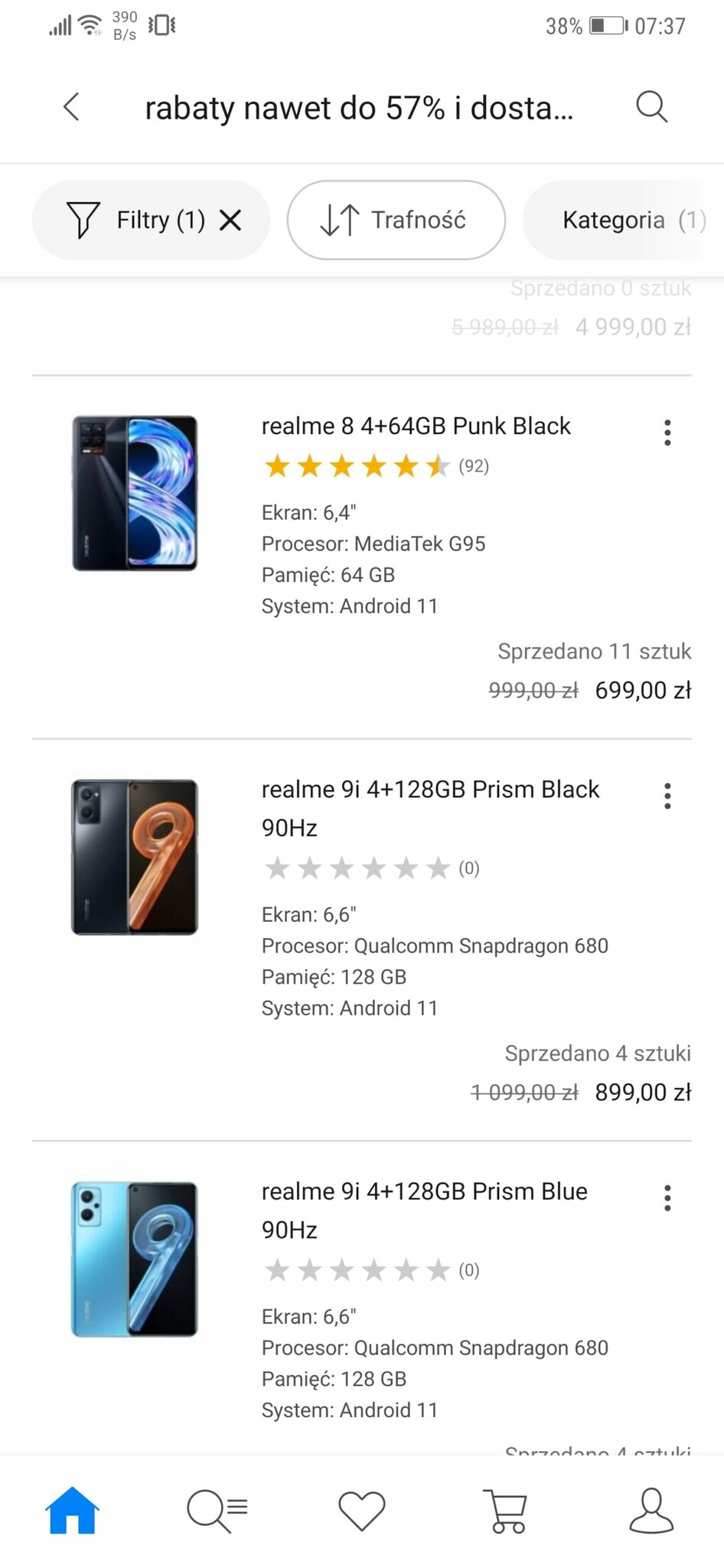View the realme 9i Prism Black product

click(429, 790)
